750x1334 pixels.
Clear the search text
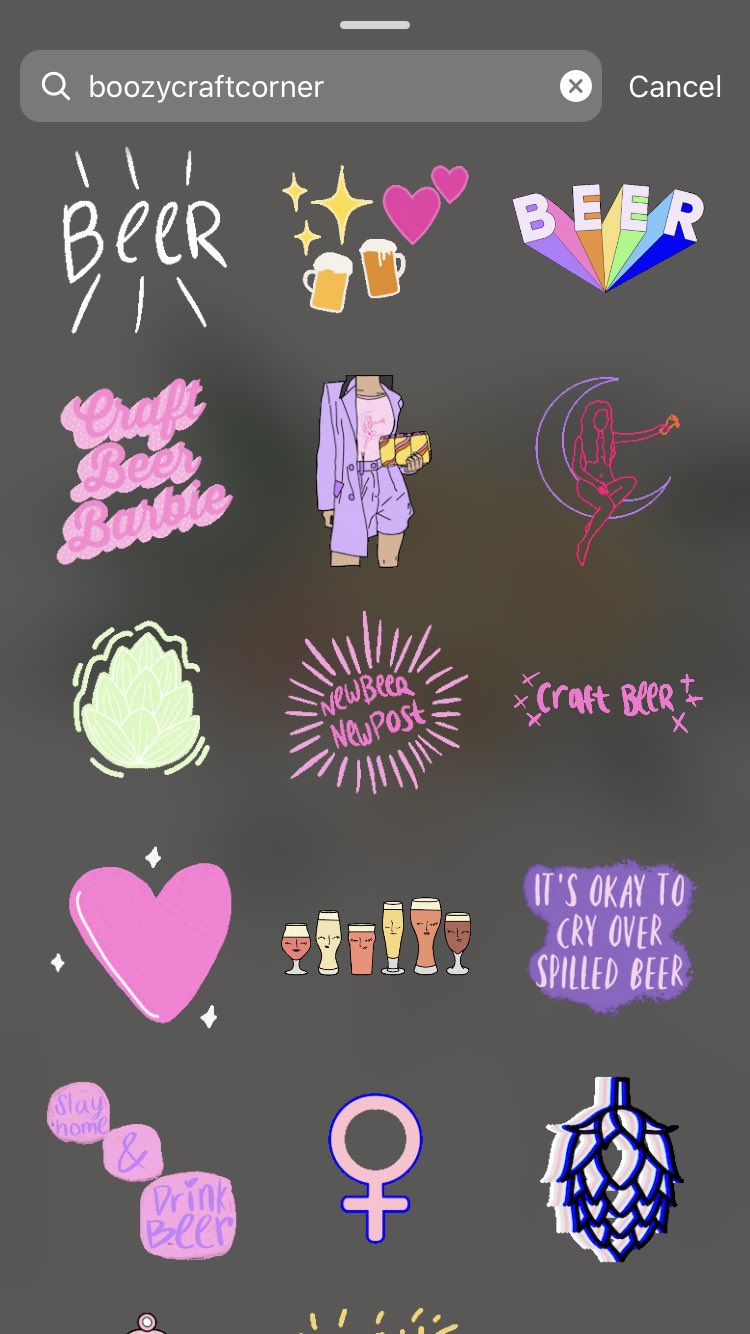[x=575, y=87]
